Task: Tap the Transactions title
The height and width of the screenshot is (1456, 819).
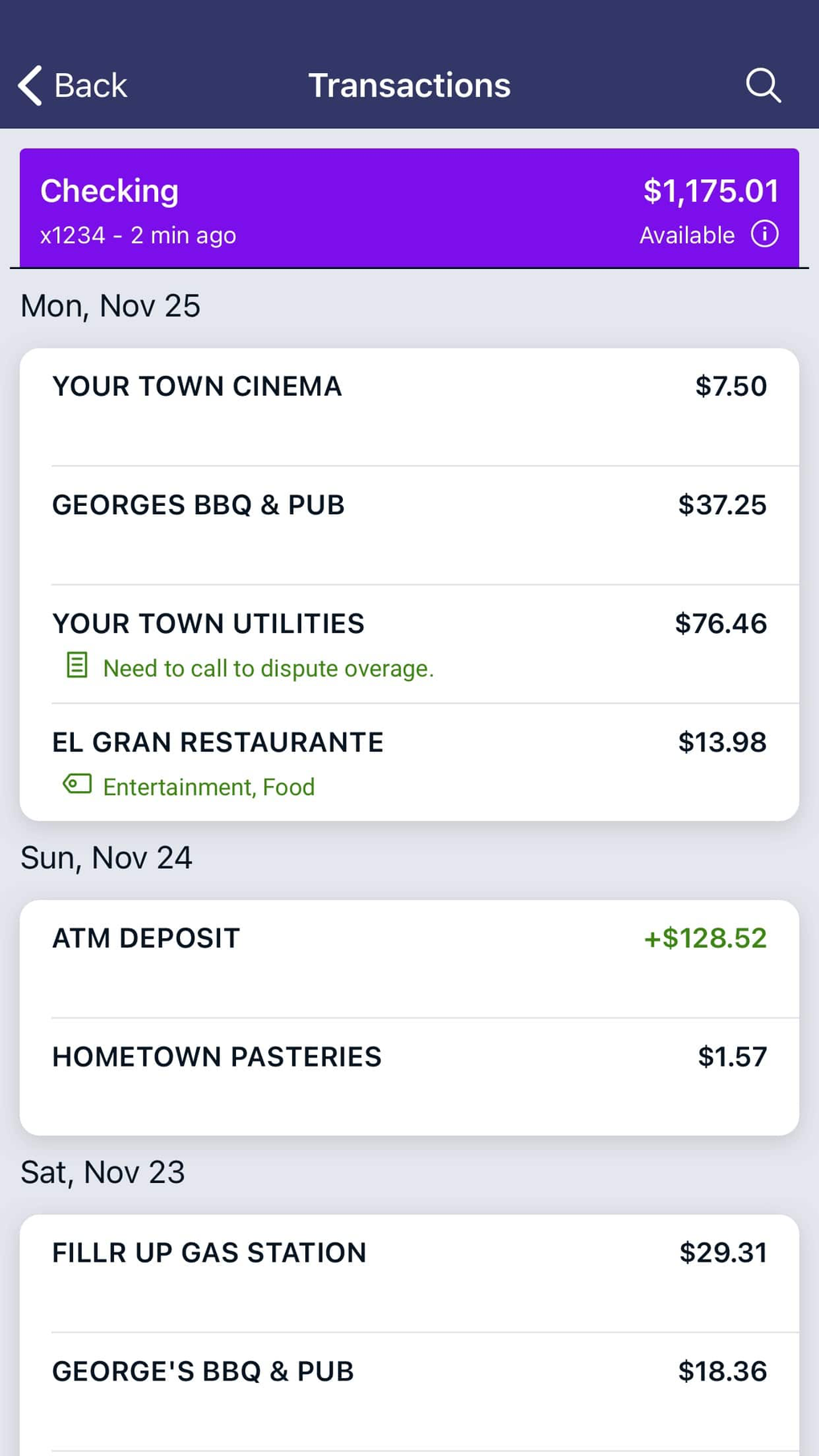Action: pos(409,84)
